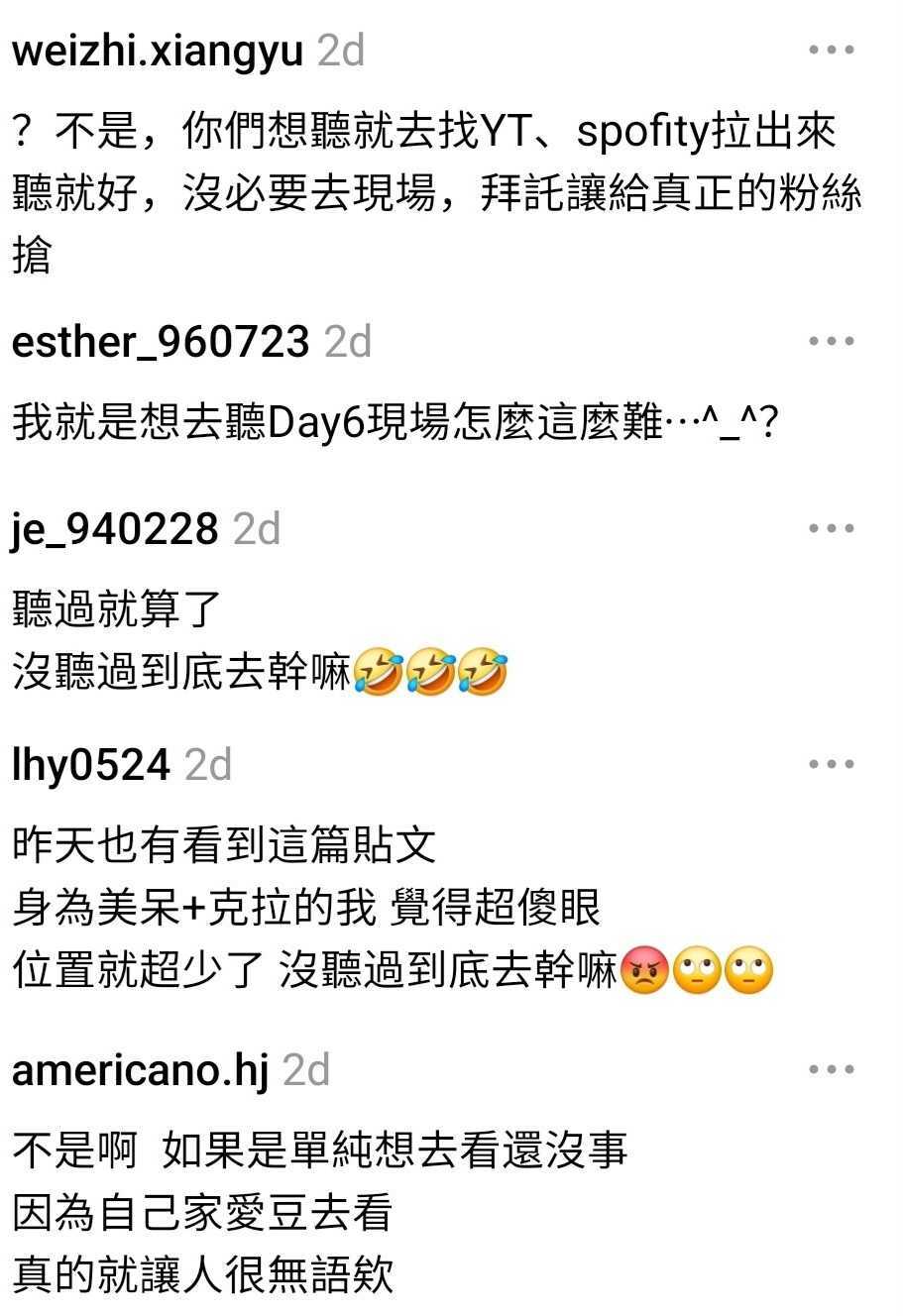
Task: Open the overflow menu on americano.hj's comment
Action: click(x=831, y=1069)
